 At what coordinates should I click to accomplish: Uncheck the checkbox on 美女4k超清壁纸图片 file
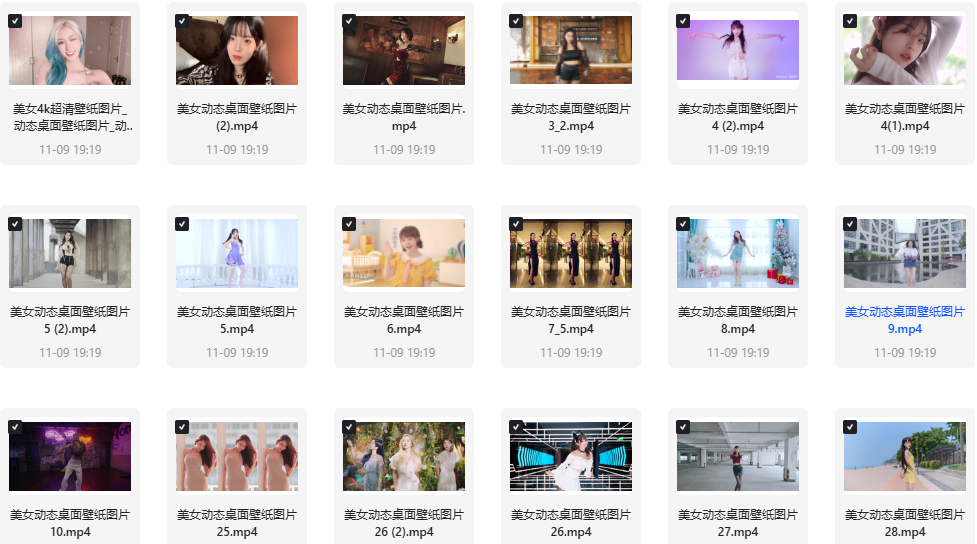(x=15, y=20)
